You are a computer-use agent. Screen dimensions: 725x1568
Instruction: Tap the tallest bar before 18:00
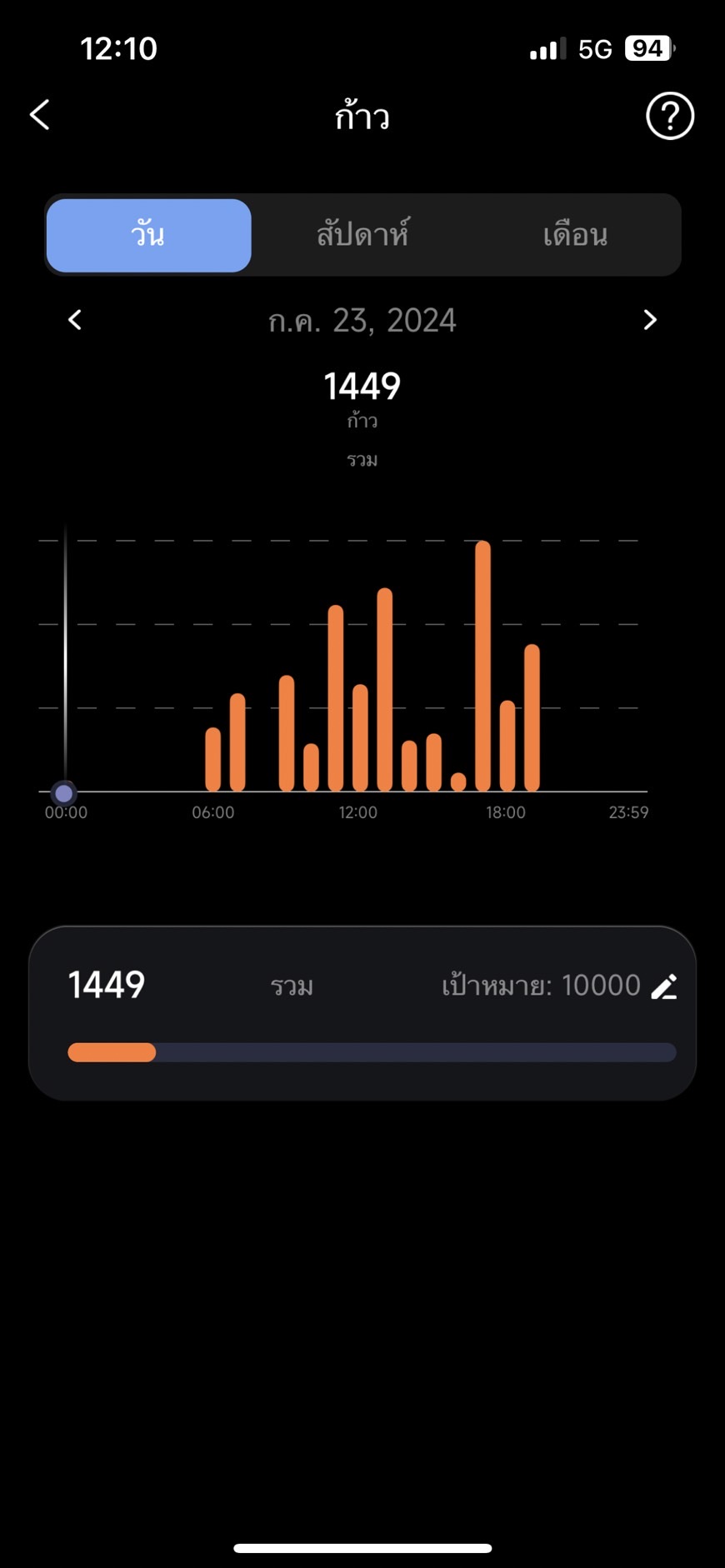coord(482,666)
